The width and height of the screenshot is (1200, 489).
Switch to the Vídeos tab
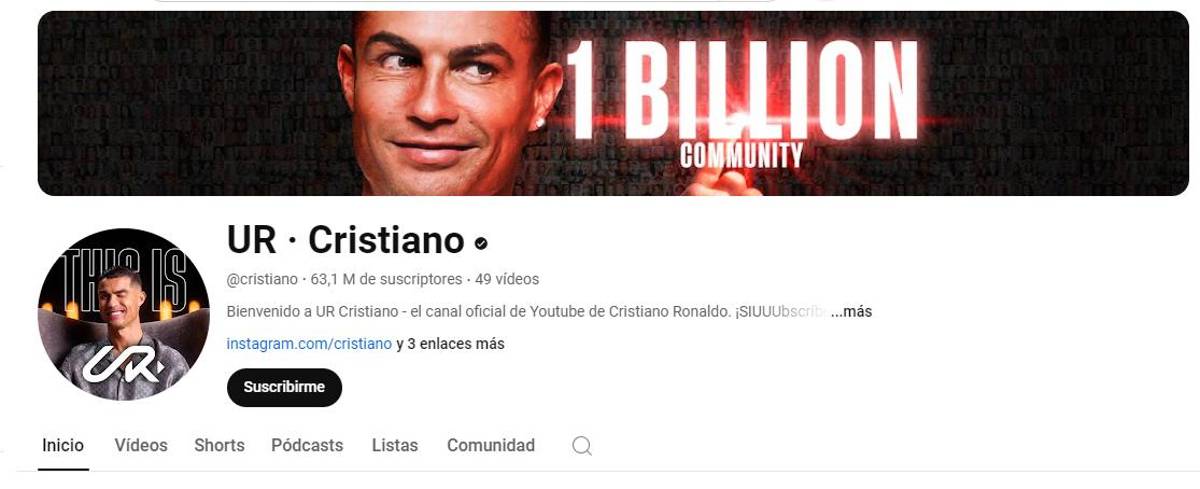click(x=141, y=446)
